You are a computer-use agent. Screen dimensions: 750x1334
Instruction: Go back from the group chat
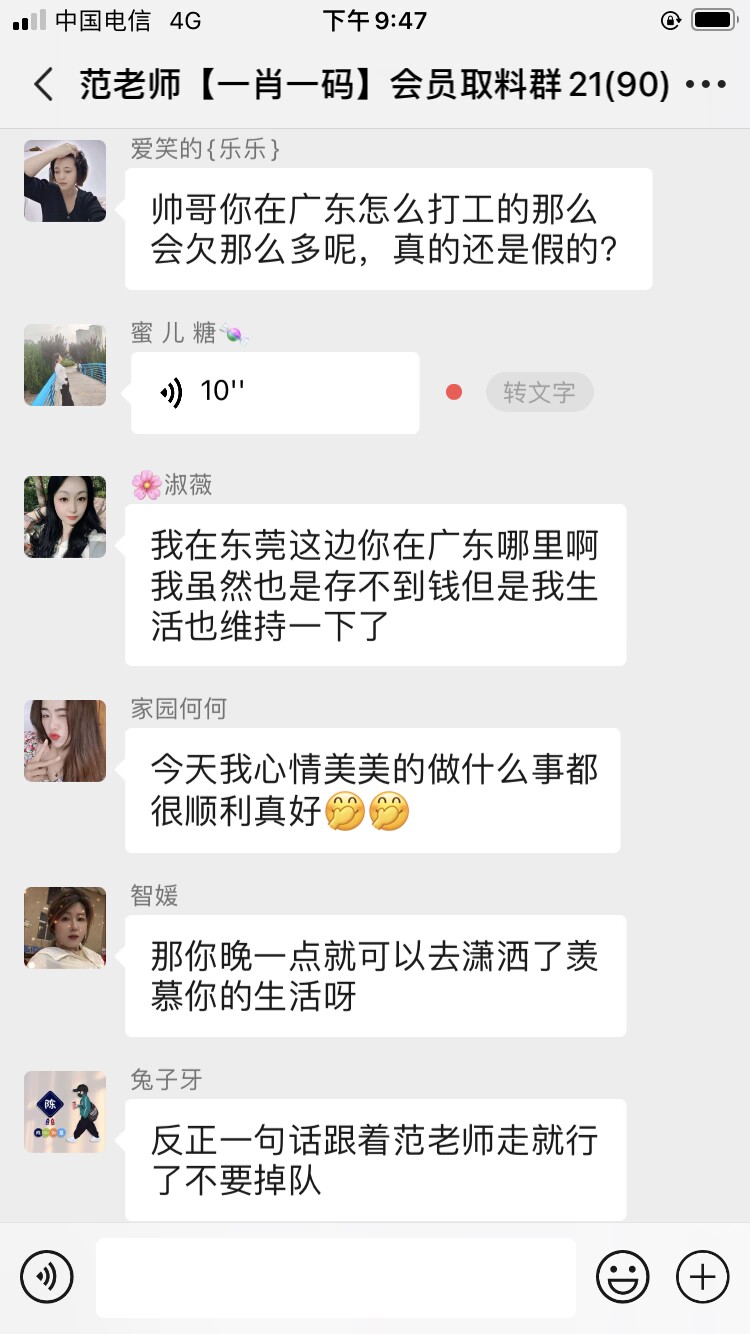pyautogui.click(x=42, y=85)
